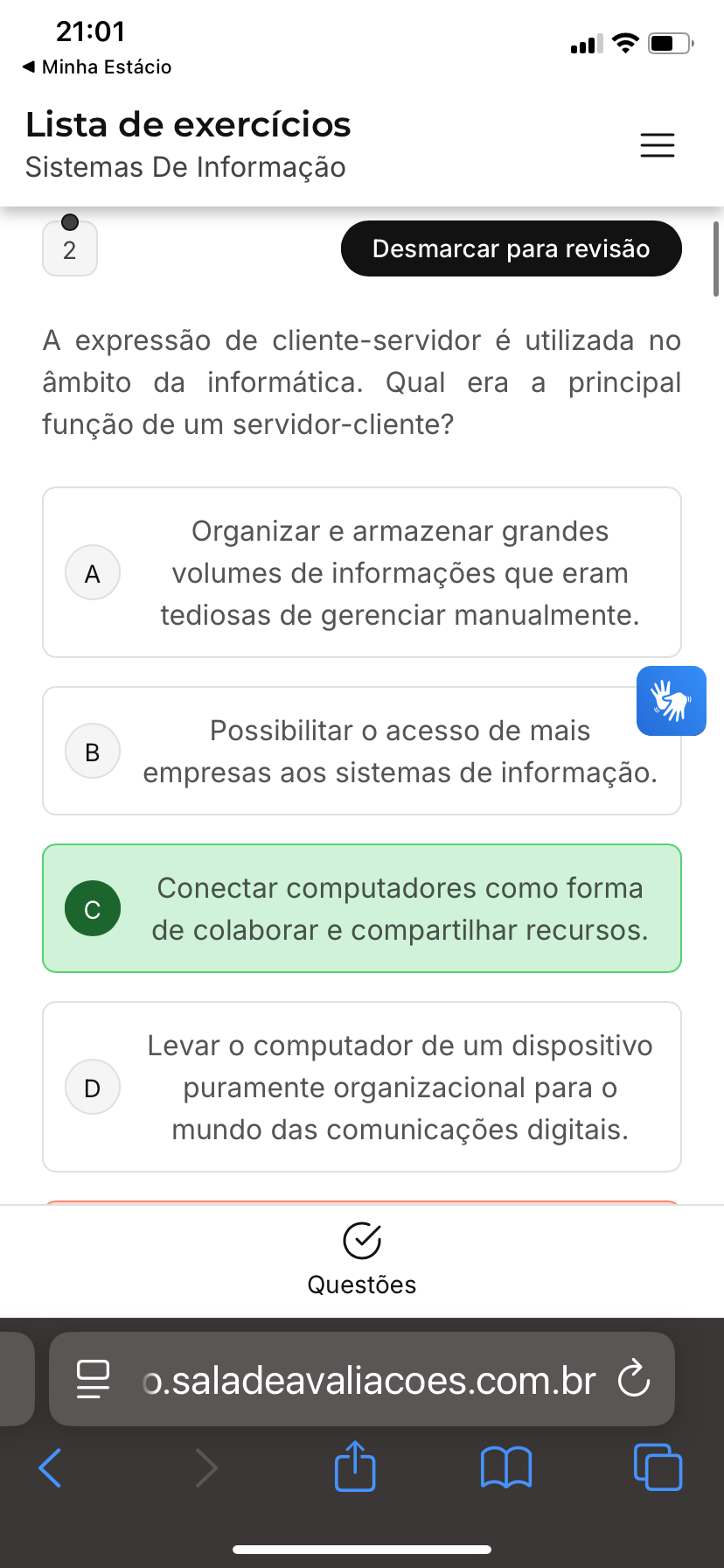
Task: Reload the page
Action: point(633,1380)
